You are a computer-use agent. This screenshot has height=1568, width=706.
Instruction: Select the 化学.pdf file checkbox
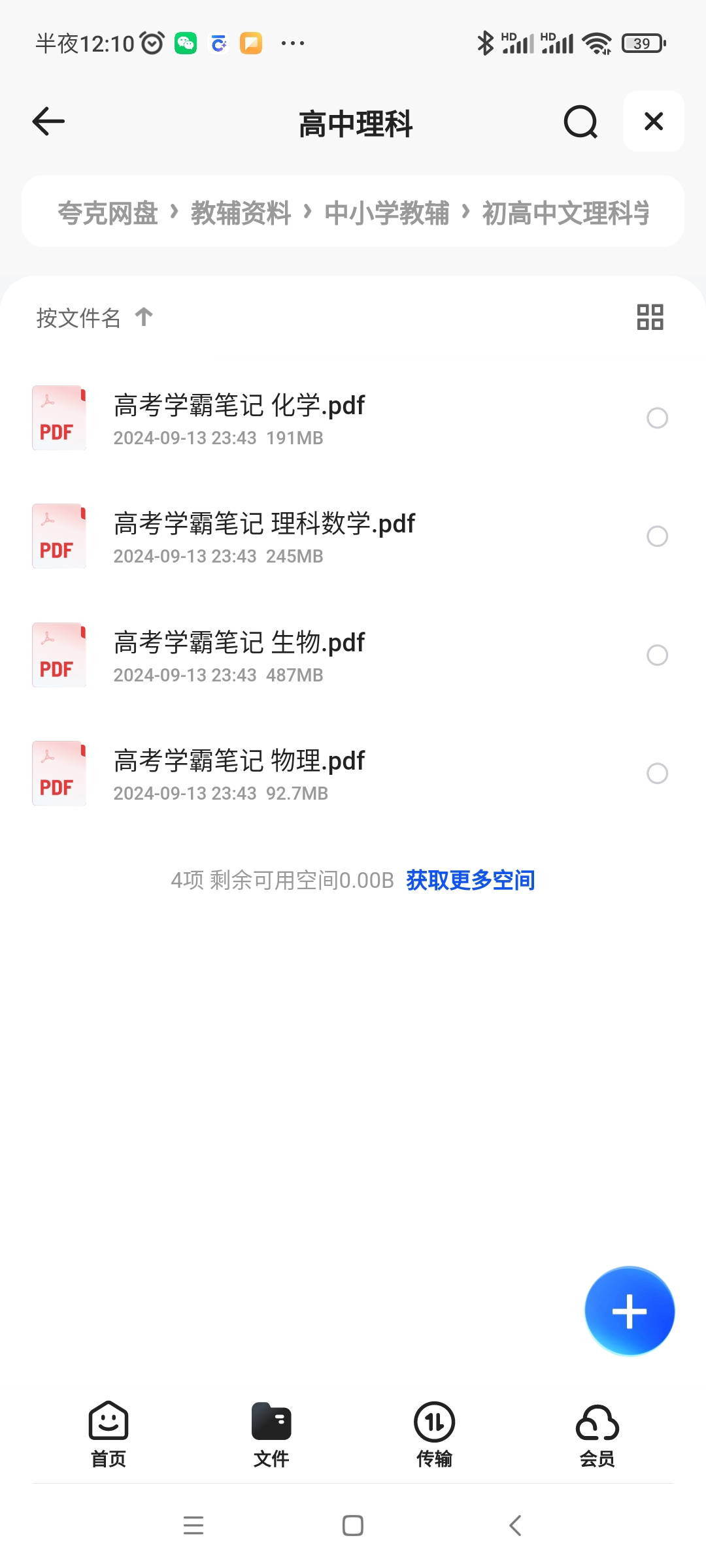pos(657,418)
